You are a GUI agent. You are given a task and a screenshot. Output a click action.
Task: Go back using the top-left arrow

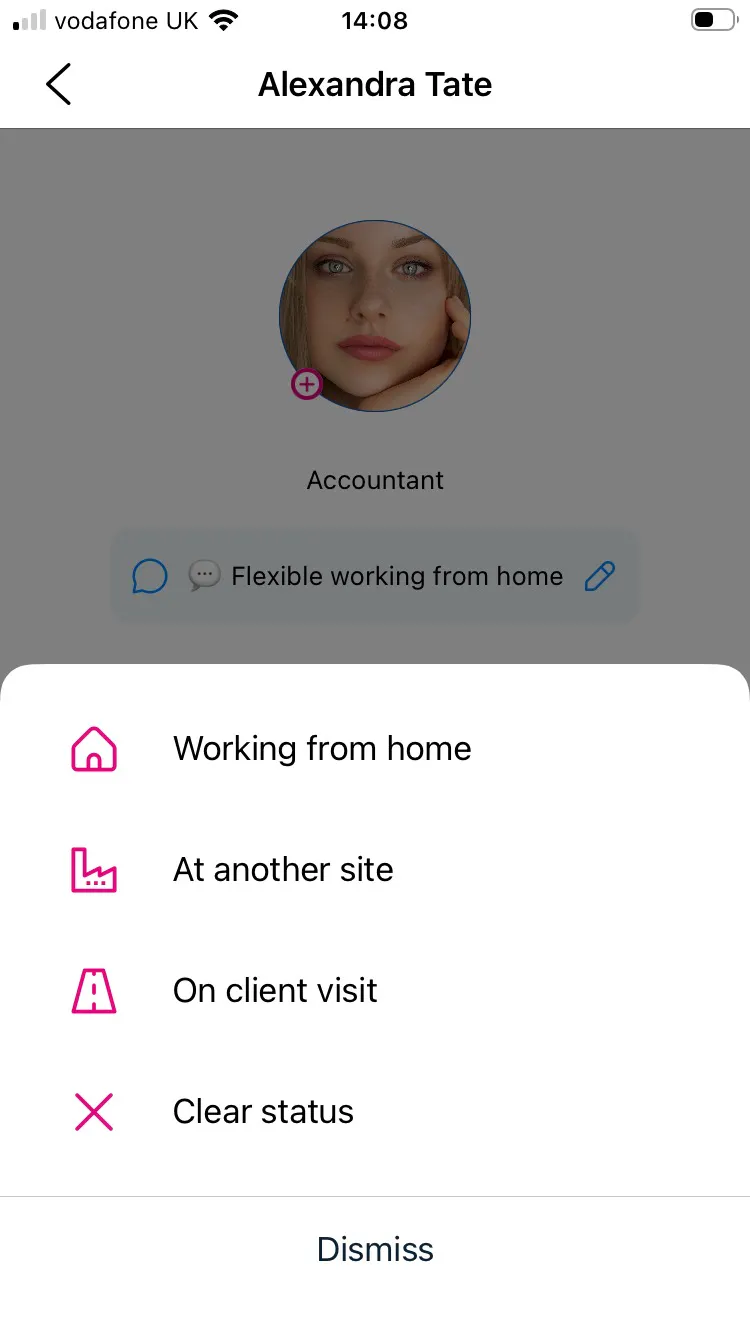(59, 84)
